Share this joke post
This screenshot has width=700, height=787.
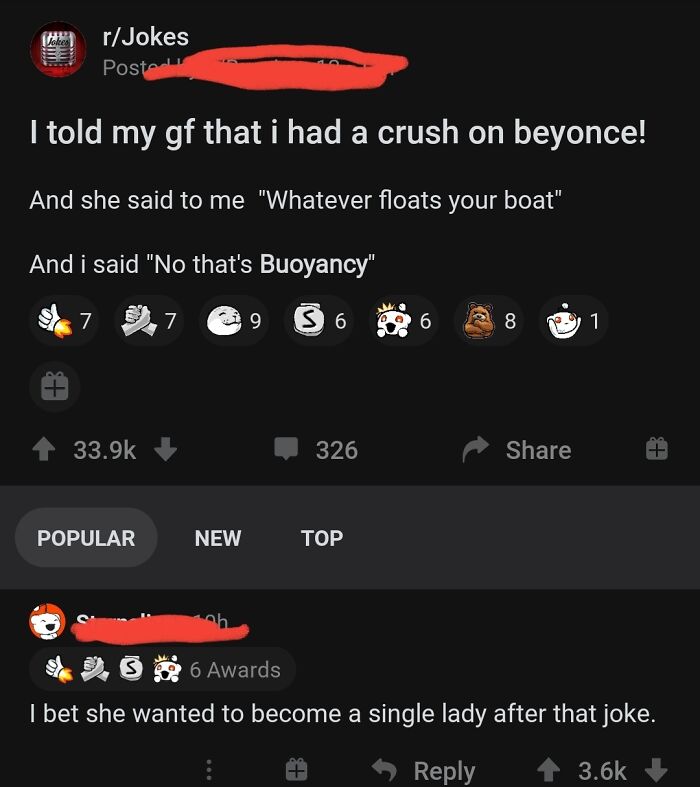click(517, 450)
